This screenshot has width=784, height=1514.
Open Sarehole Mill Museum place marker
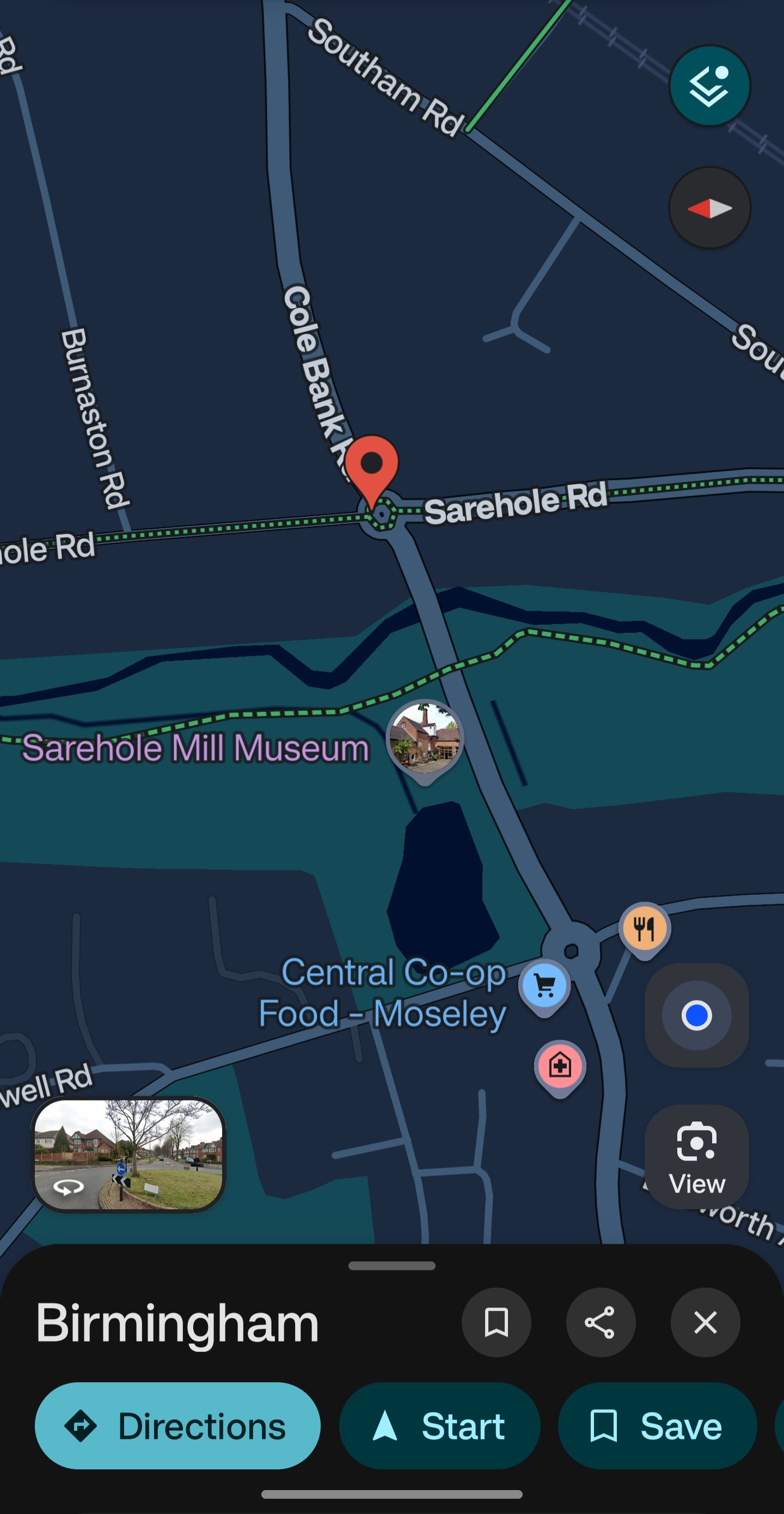pos(424,737)
